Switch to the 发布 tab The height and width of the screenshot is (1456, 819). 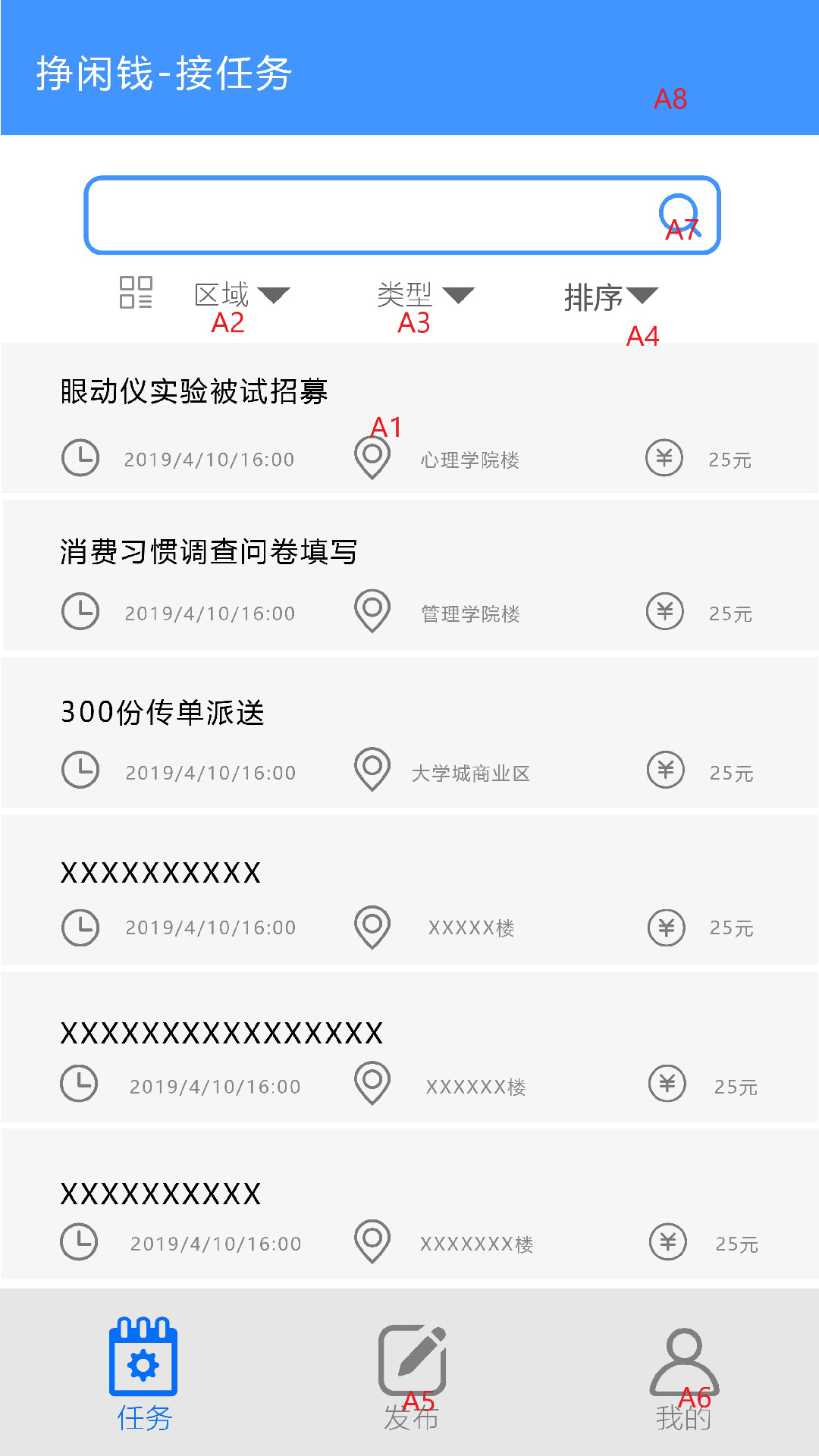point(412,1374)
